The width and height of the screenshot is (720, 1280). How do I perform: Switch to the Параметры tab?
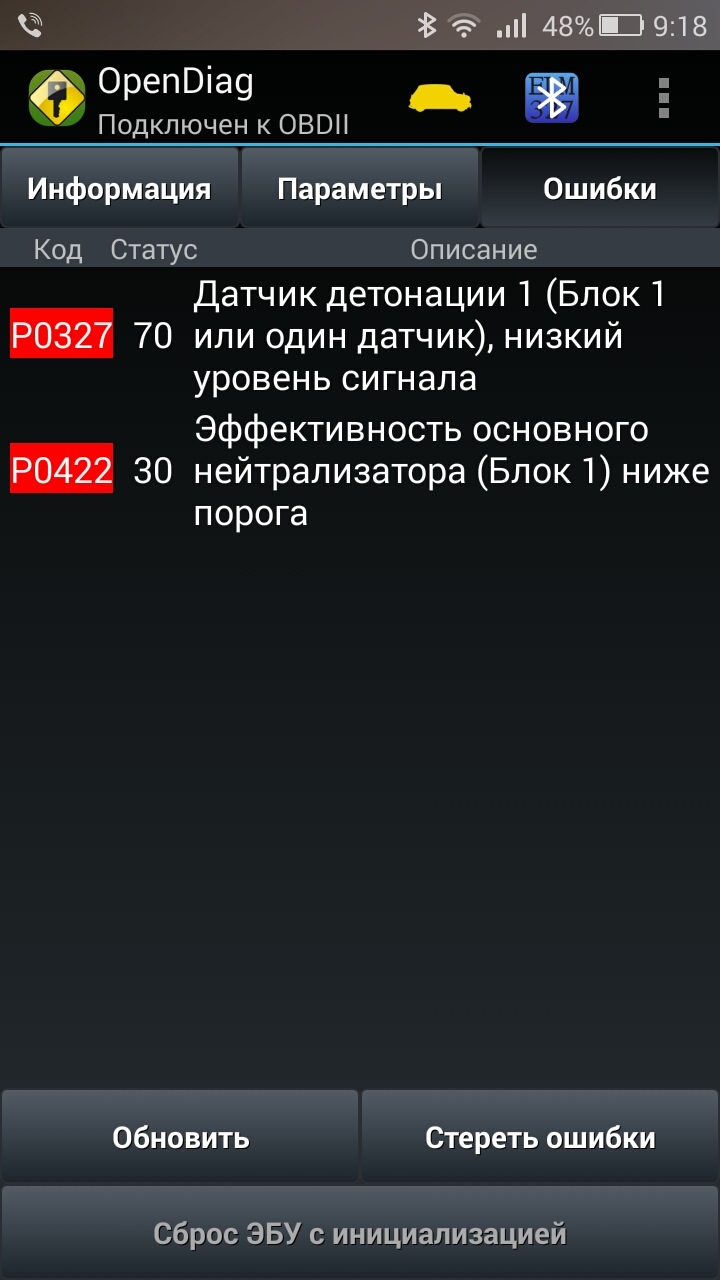click(x=359, y=189)
